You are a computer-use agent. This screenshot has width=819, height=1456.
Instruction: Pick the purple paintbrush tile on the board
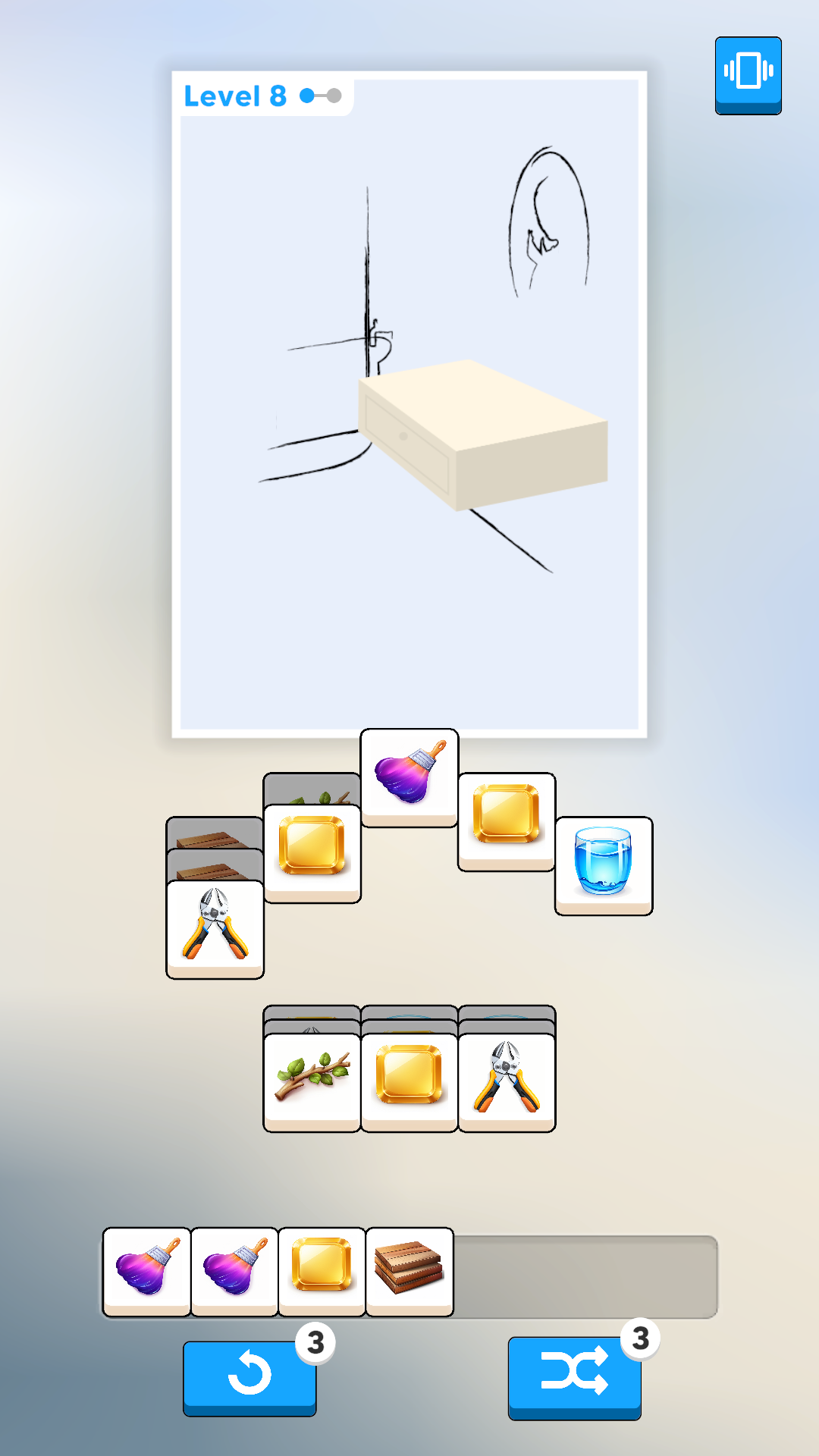tap(409, 773)
